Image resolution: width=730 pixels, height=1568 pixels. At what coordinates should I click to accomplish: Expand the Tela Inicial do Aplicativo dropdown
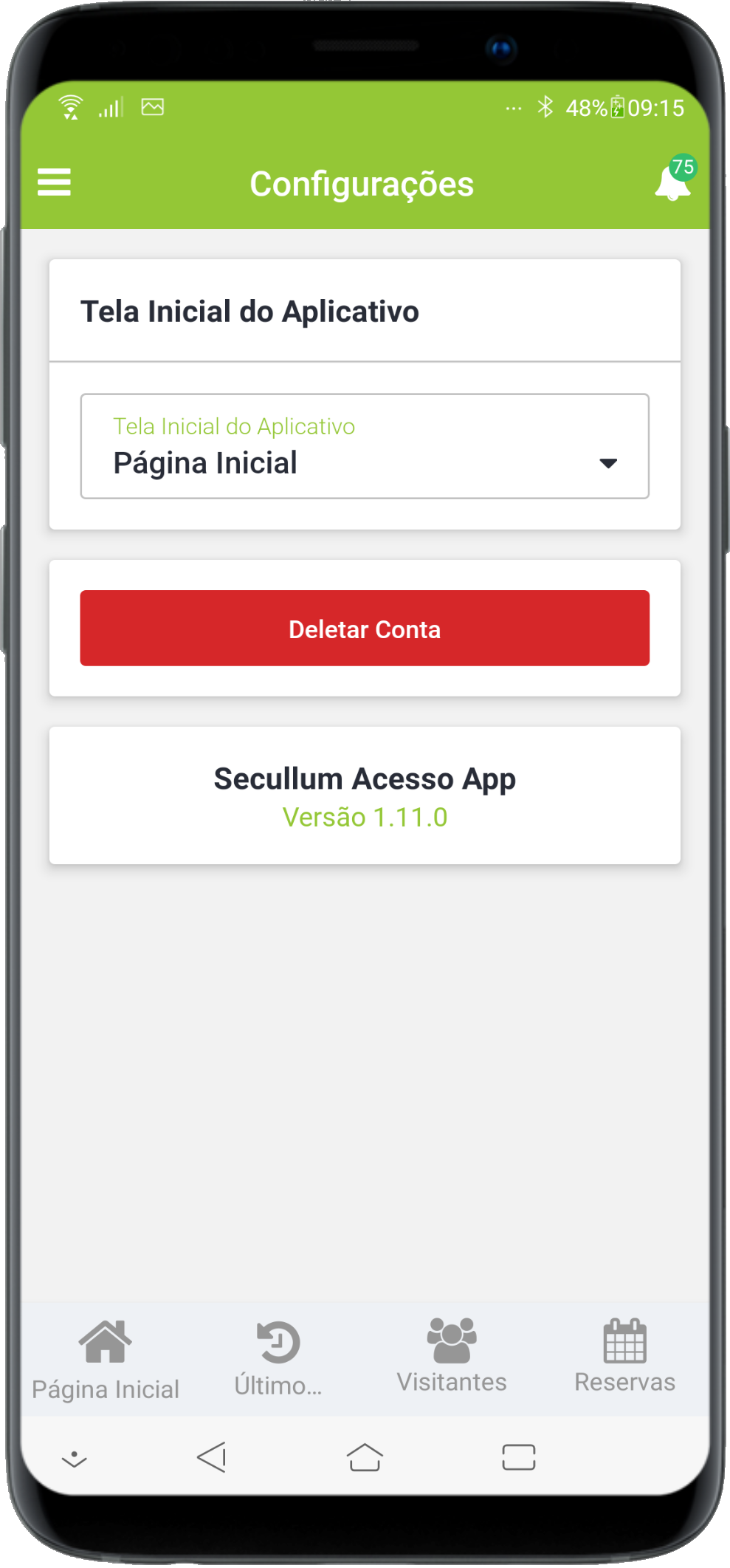365,447
